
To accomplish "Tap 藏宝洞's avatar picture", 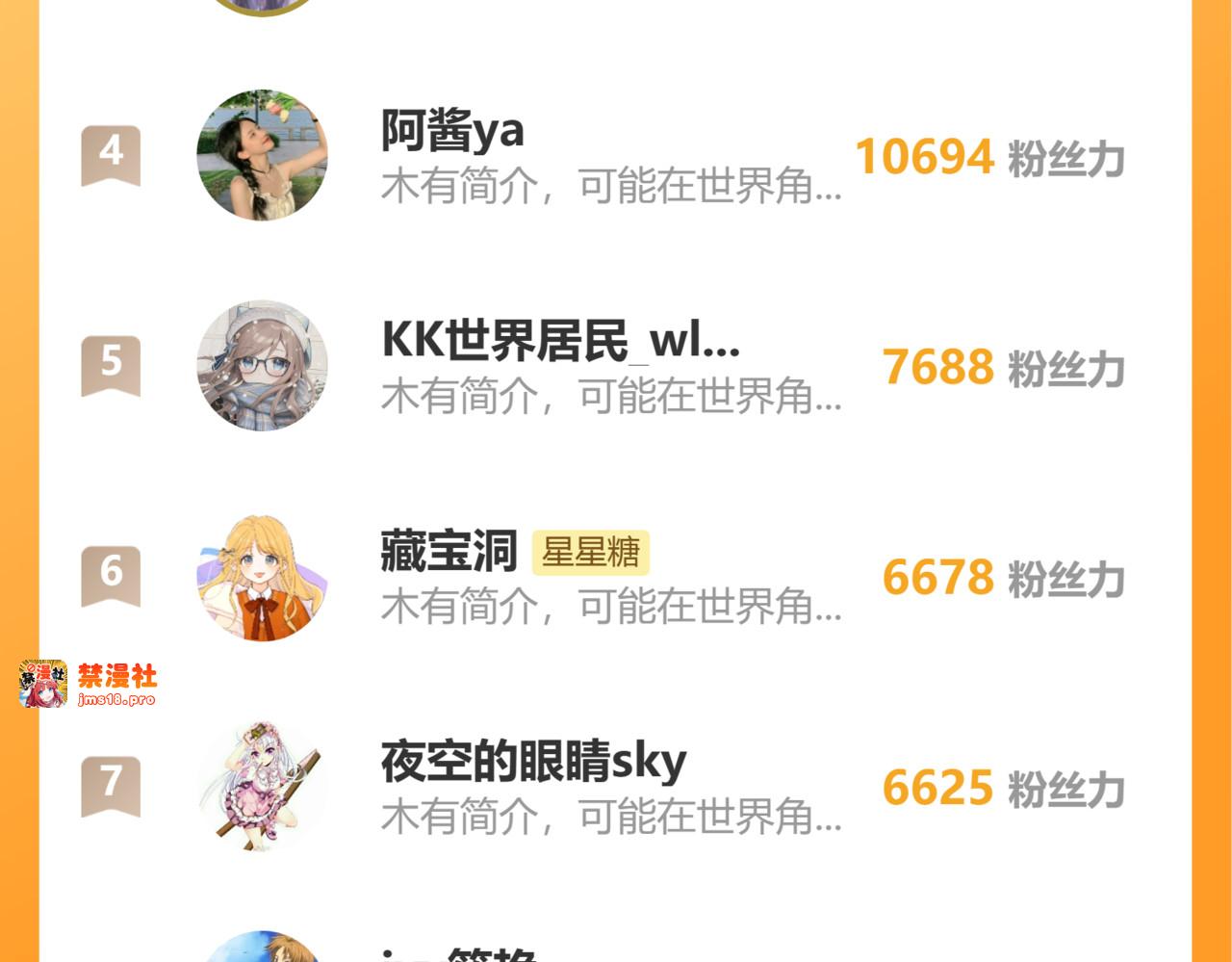I will (x=262, y=576).
